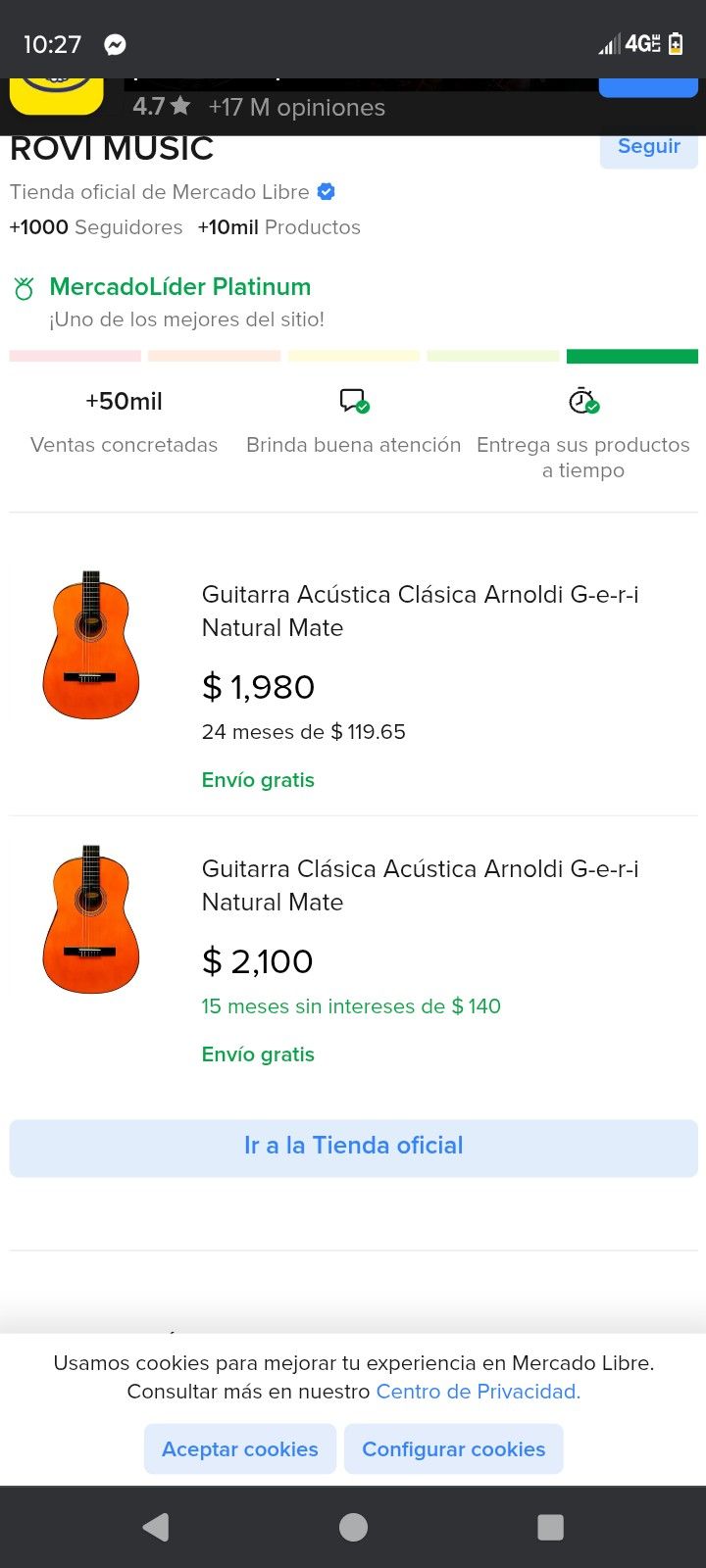Accept cookies with Aceptar cookies
Viewport: 706px width, 1568px height.
pyautogui.click(x=240, y=1449)
